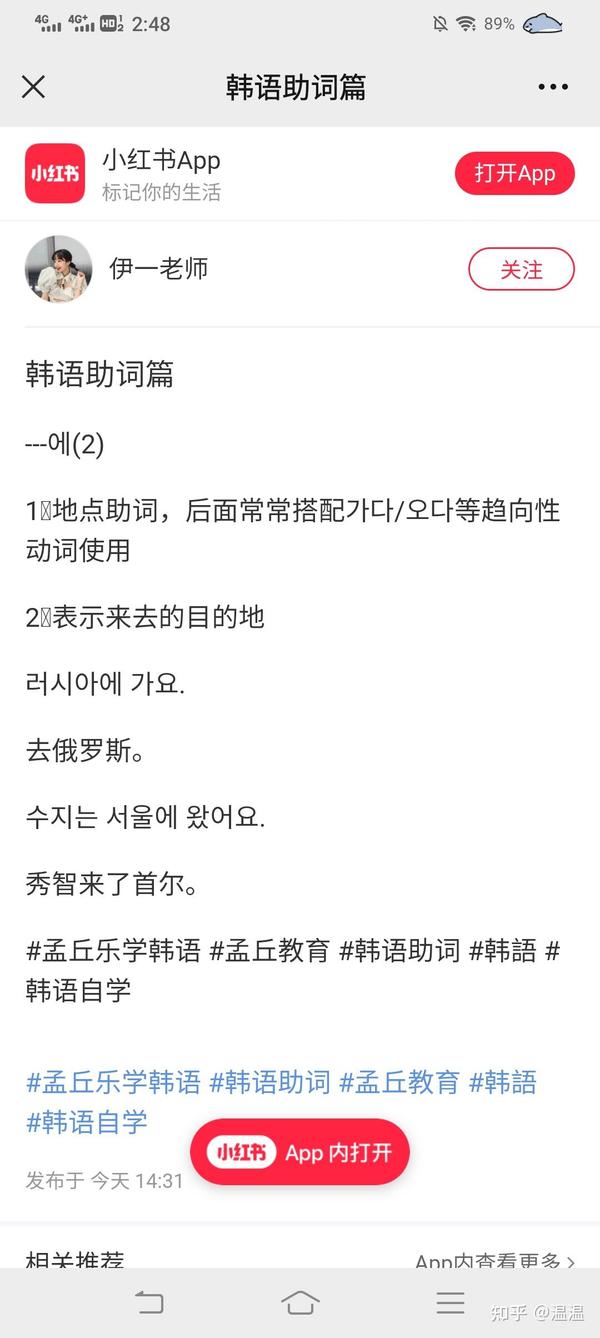Open the blue #韩语自学 hashtag link

(x=87, y=1122)
